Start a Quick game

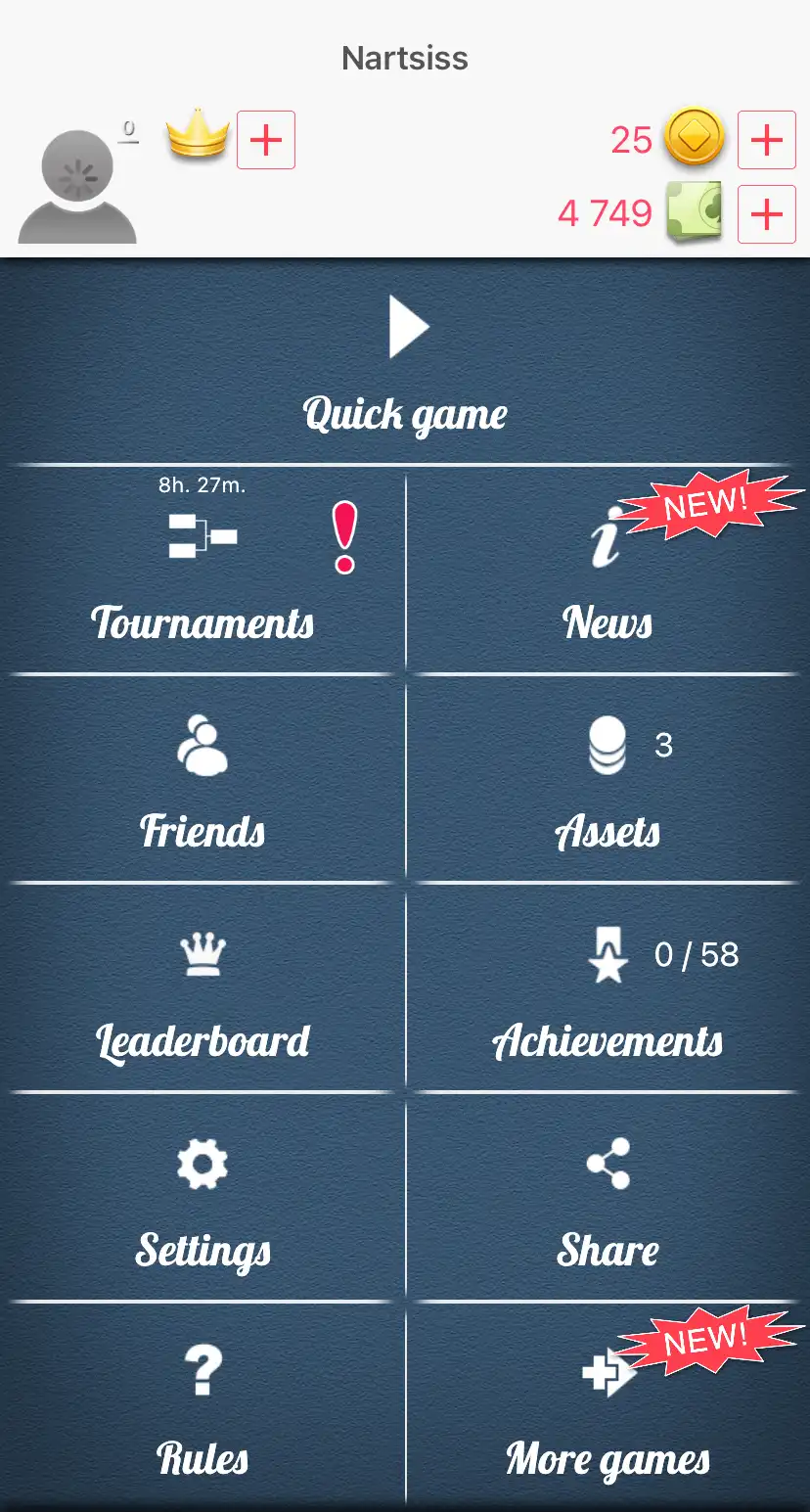pyautogui.click(x=405, y=364)
